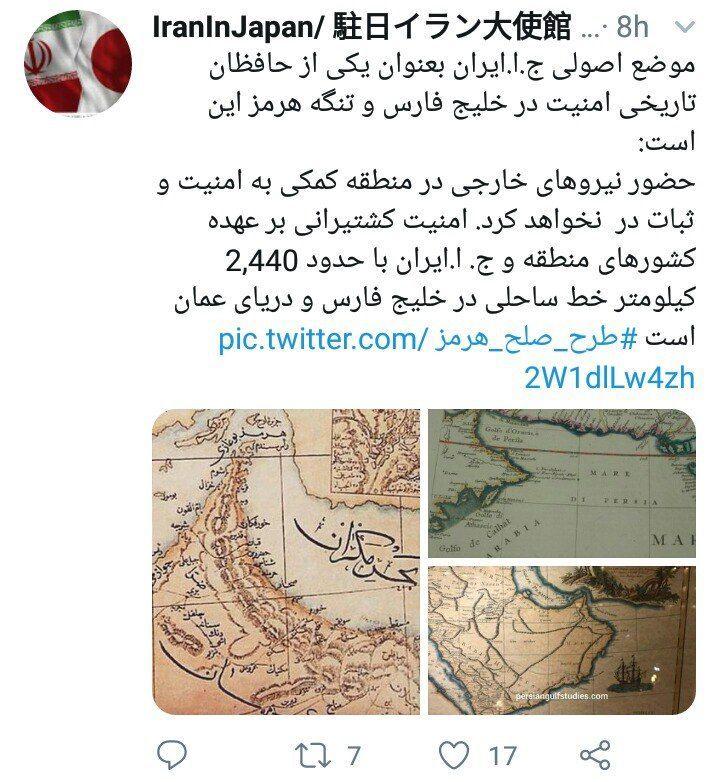Retweet this post with 7 retweets
This screenshot has width=720, height=782.
pyautogui.click(x=309, y=752)
